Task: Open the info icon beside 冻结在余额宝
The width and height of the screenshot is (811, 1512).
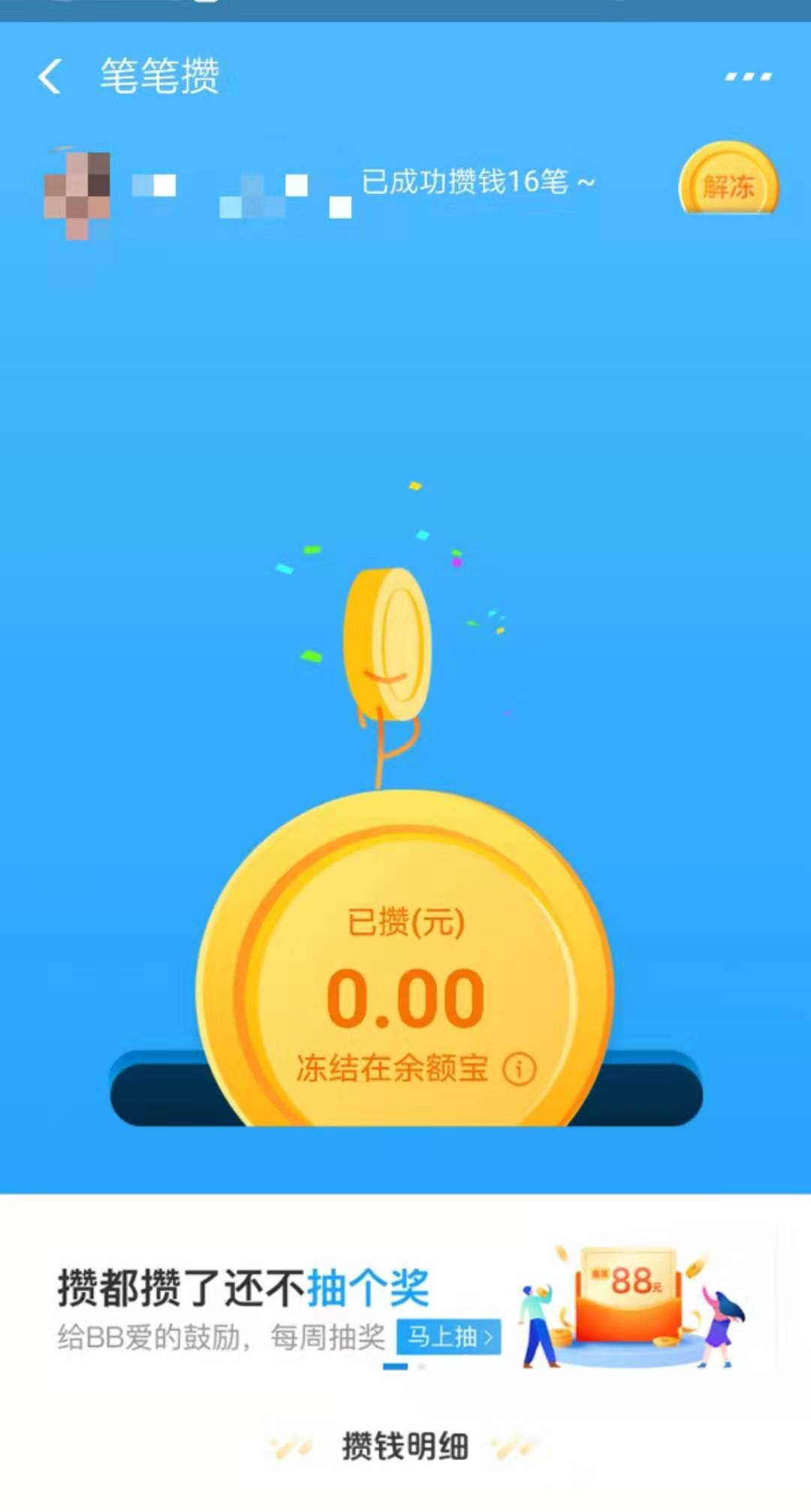Action: point(519,1068)
